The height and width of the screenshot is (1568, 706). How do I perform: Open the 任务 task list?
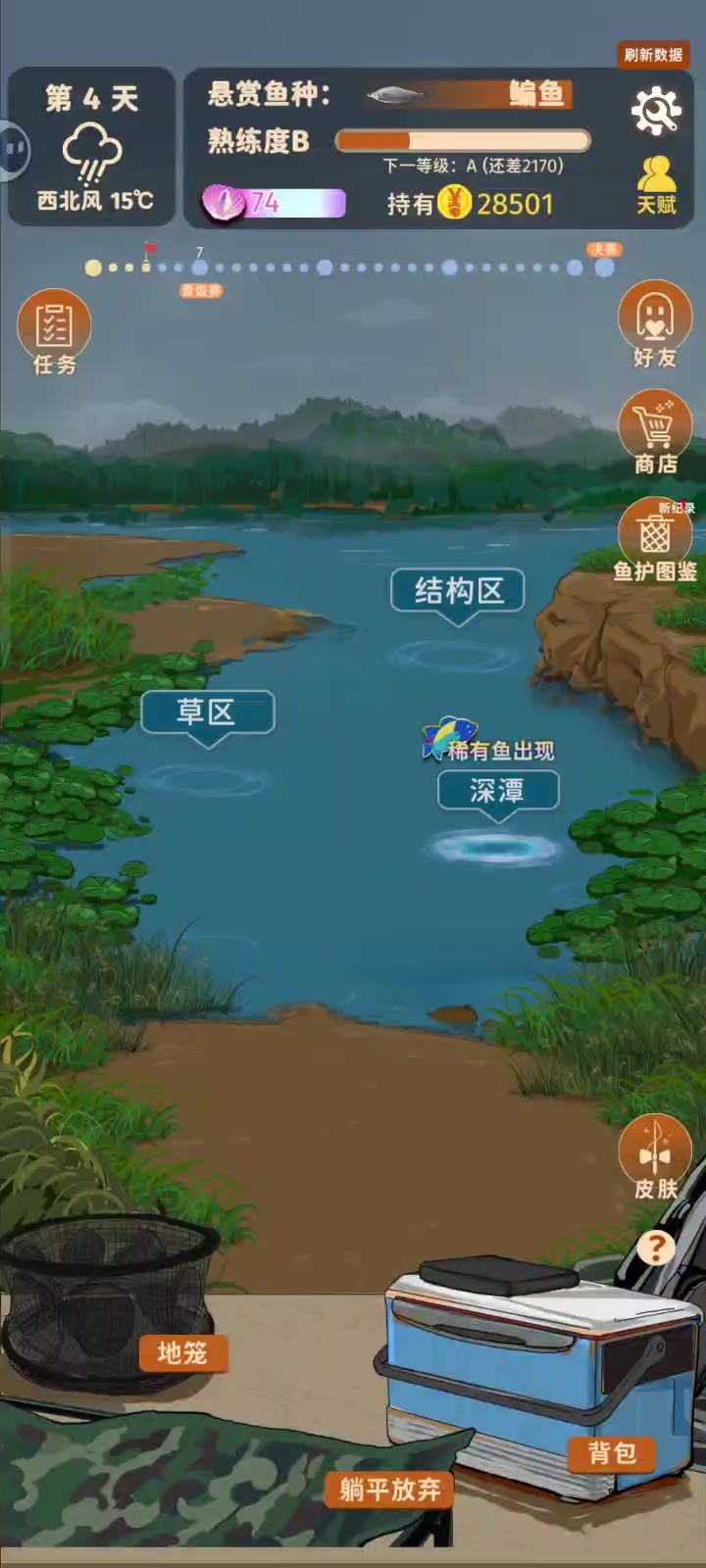pos(54,331)
